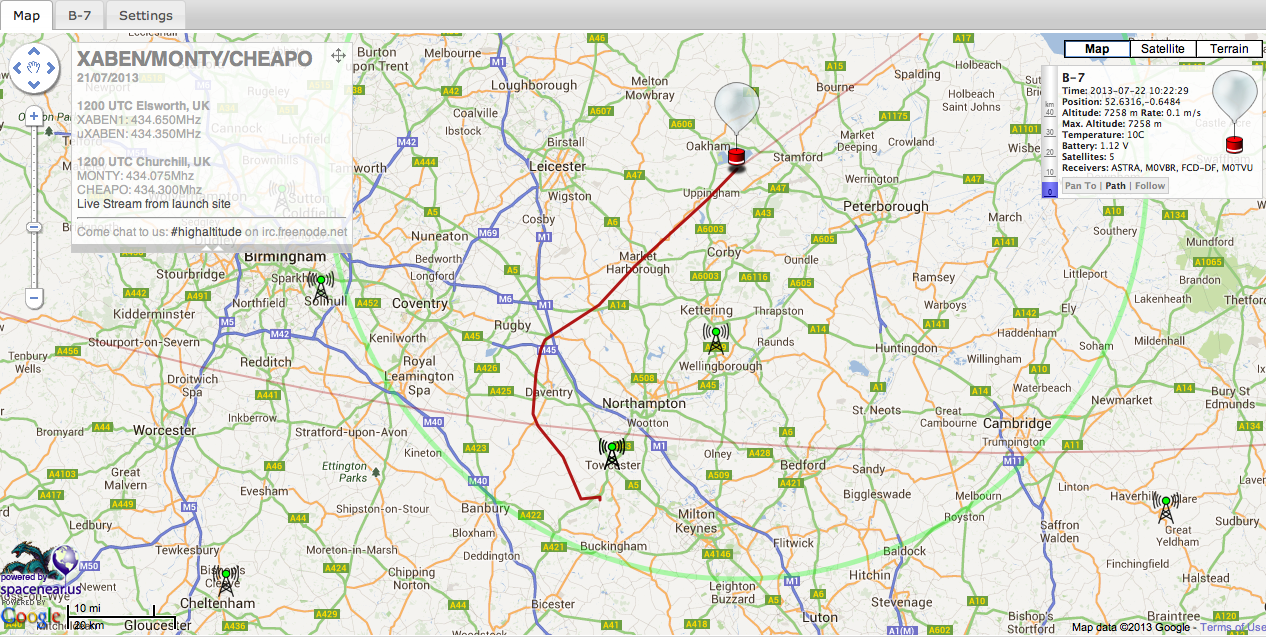This screenshot has height=638, width=1266.
Task: Toggle the B-7 flight Path
Action: [1115, 186]
